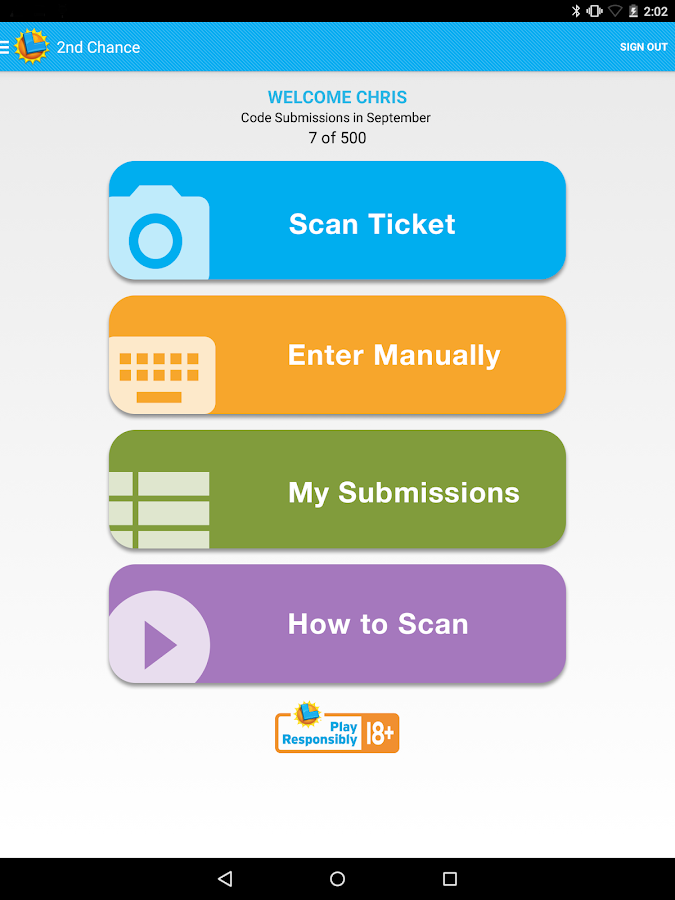Viewport: 675px width, 900px height.
Task: View My Submissions
Action: pyautogui.click(x=337, y=490)
